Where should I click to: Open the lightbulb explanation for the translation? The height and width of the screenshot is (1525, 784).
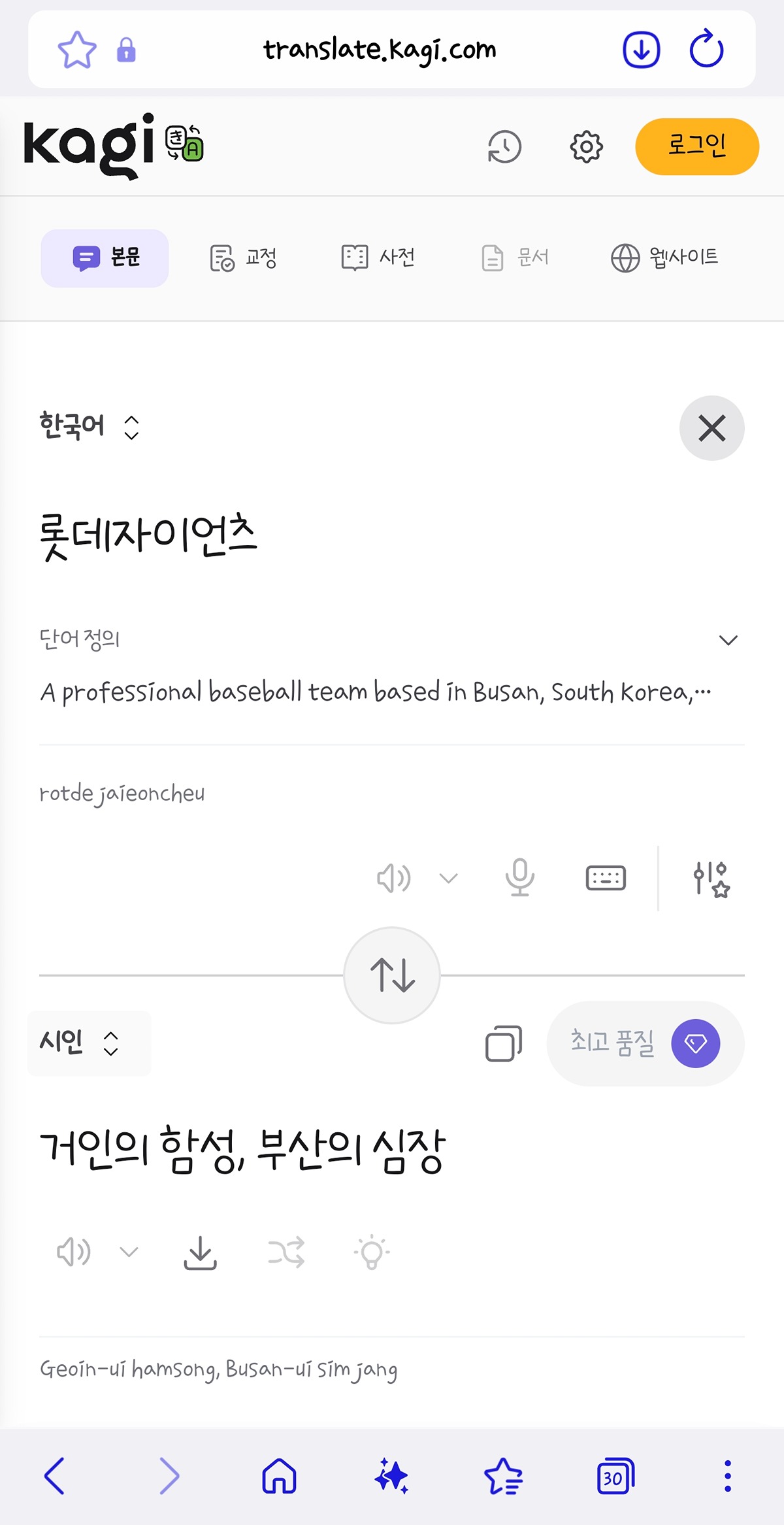[372, 1252]
